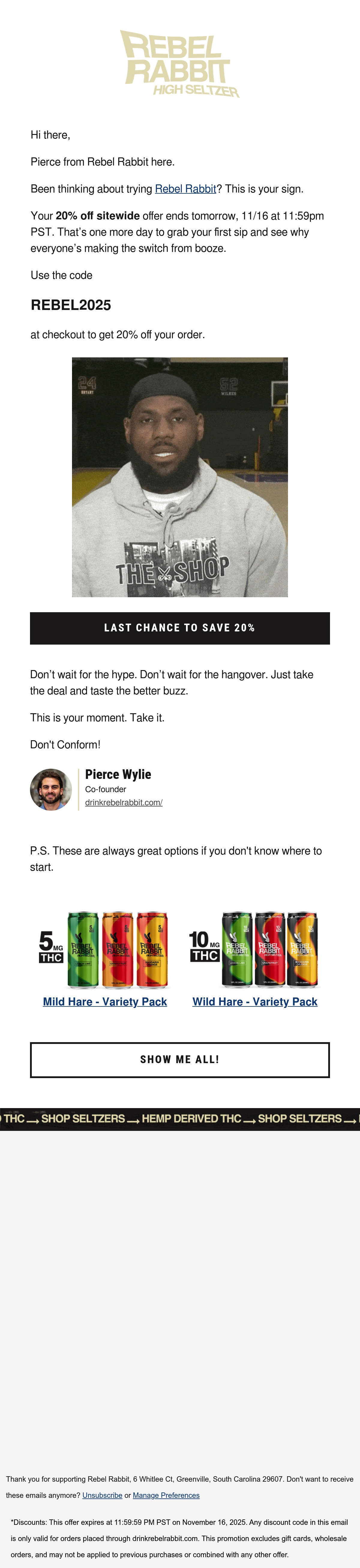The width and height of the screenshot is (360, 1568).
Task: Tap the Shop Seltzers hemp derived THC banner
Action: click(180, 1119)
